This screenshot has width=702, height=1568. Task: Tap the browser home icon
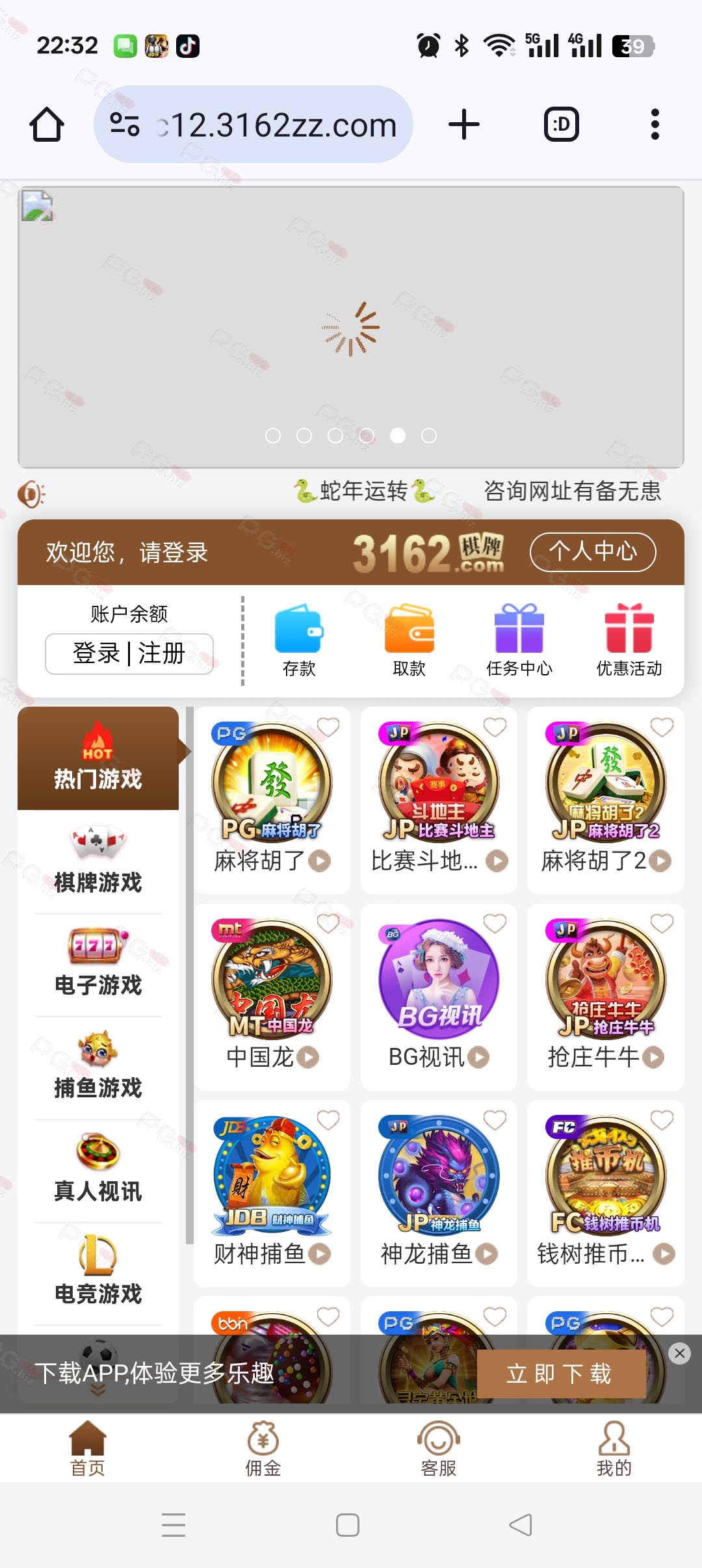click(47, 124)
